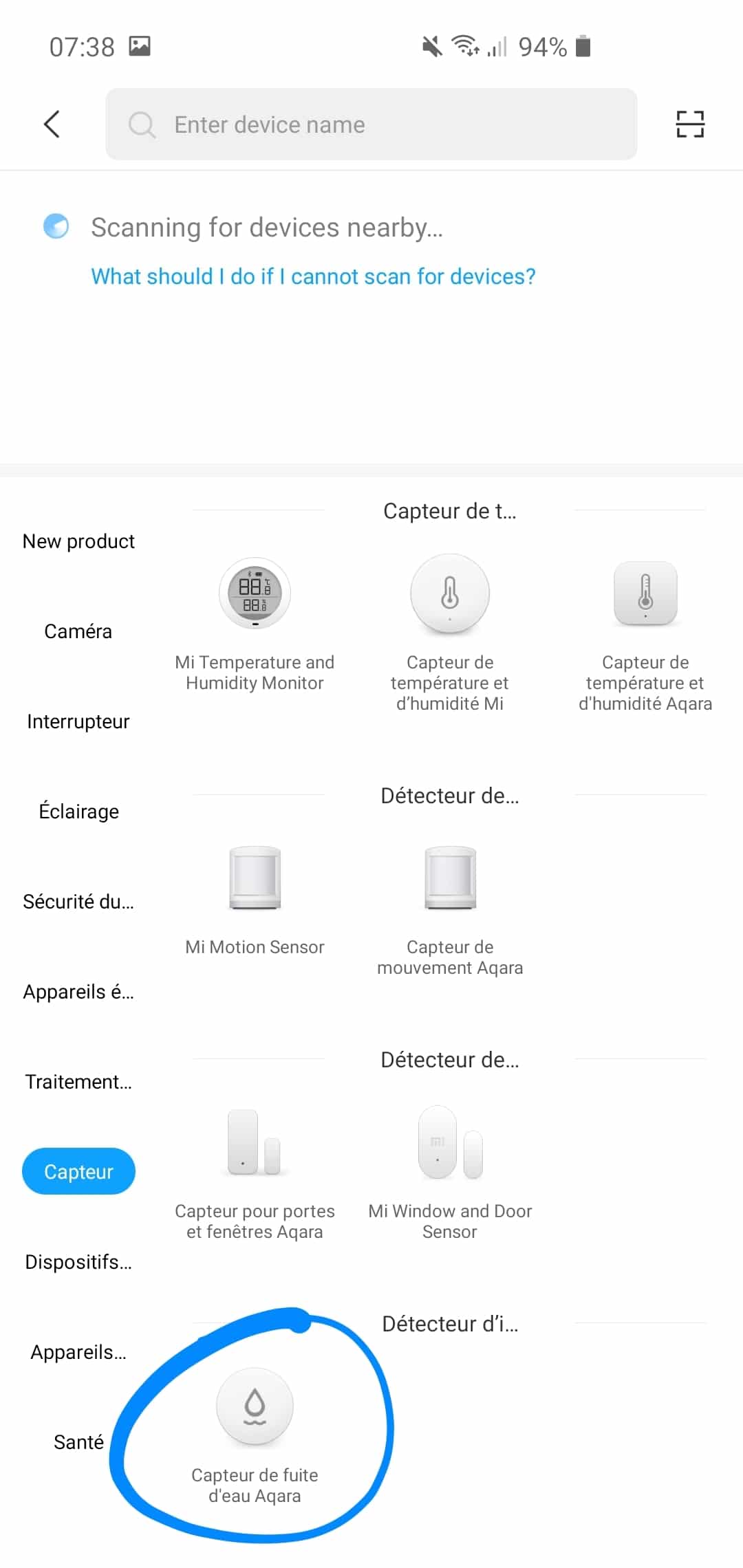Pick Capteur pour portes et fenêtres Aqara
The width and height of the screenshot is (743, 1568).
(x=255, y=1173)
